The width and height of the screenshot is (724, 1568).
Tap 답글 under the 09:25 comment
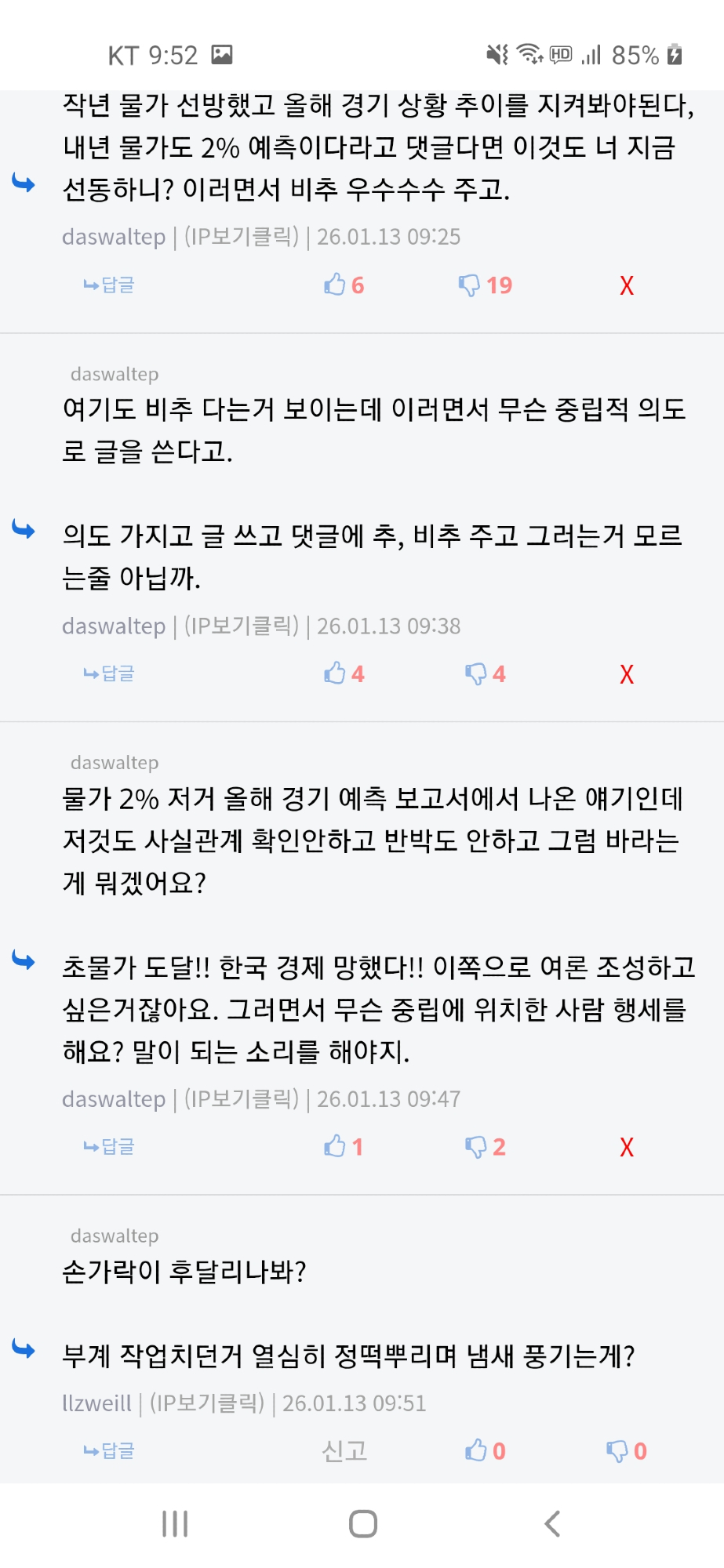pos(109,285)
